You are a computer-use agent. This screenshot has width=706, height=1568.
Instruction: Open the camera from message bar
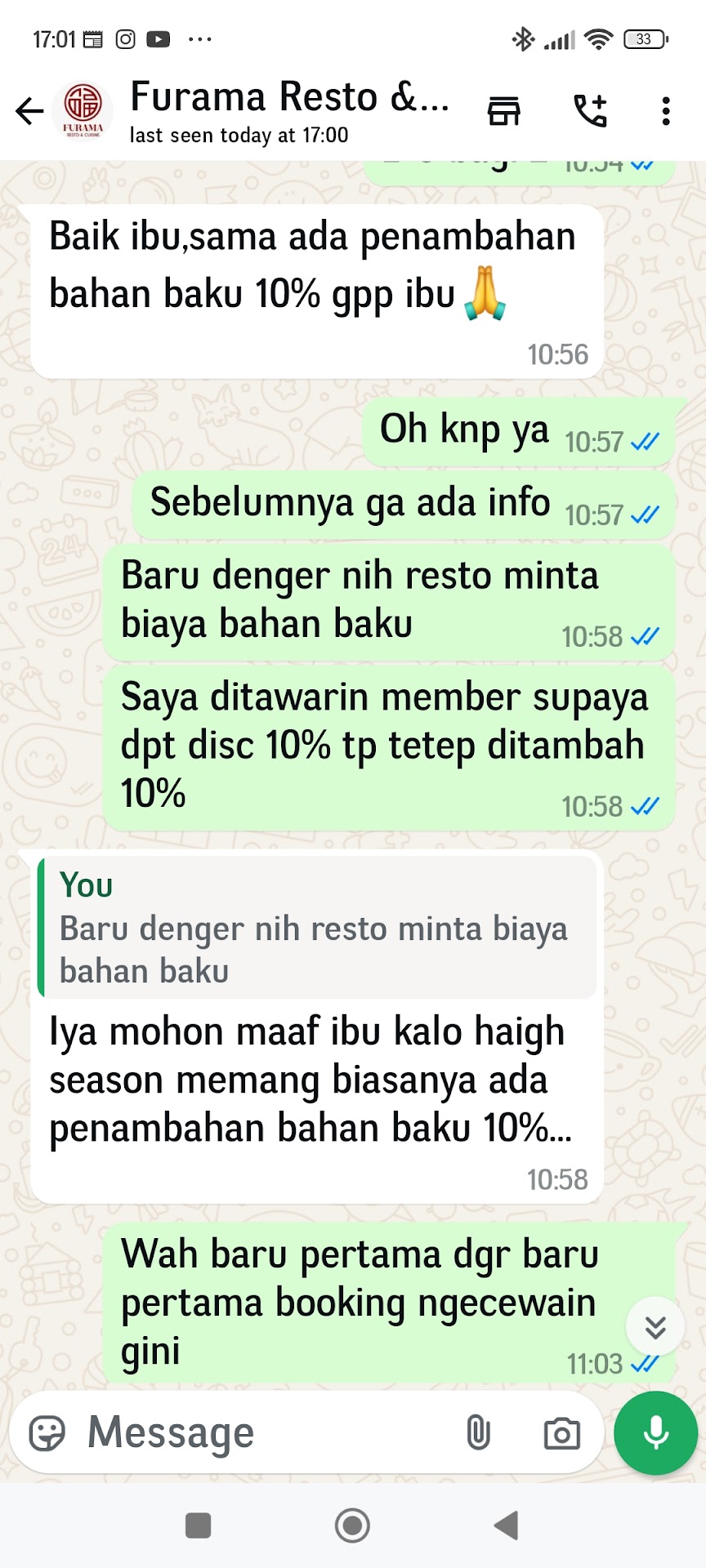click(561, 1432)
